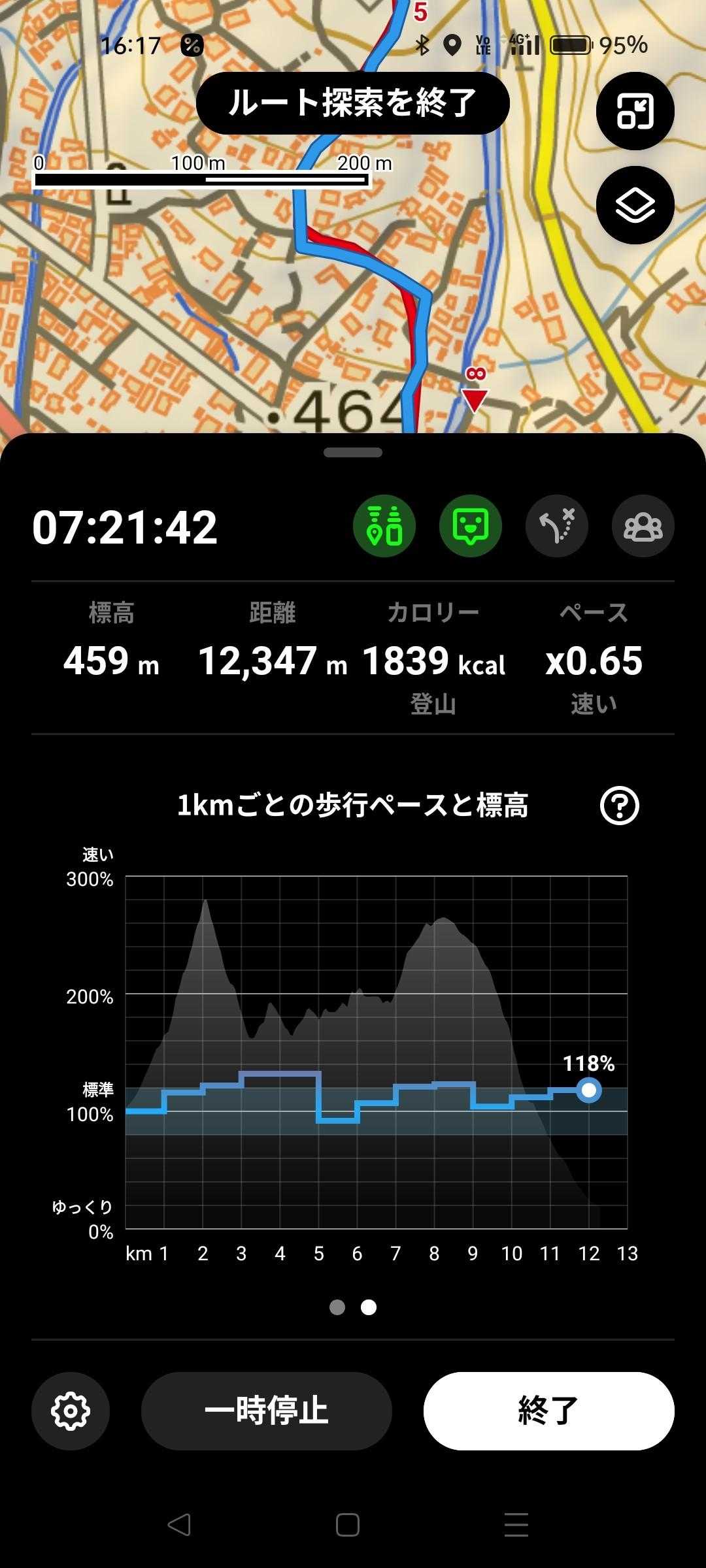Tap the route deviation arrow icon
Screen dimensions: 706x1568
[x=557, y=526]
